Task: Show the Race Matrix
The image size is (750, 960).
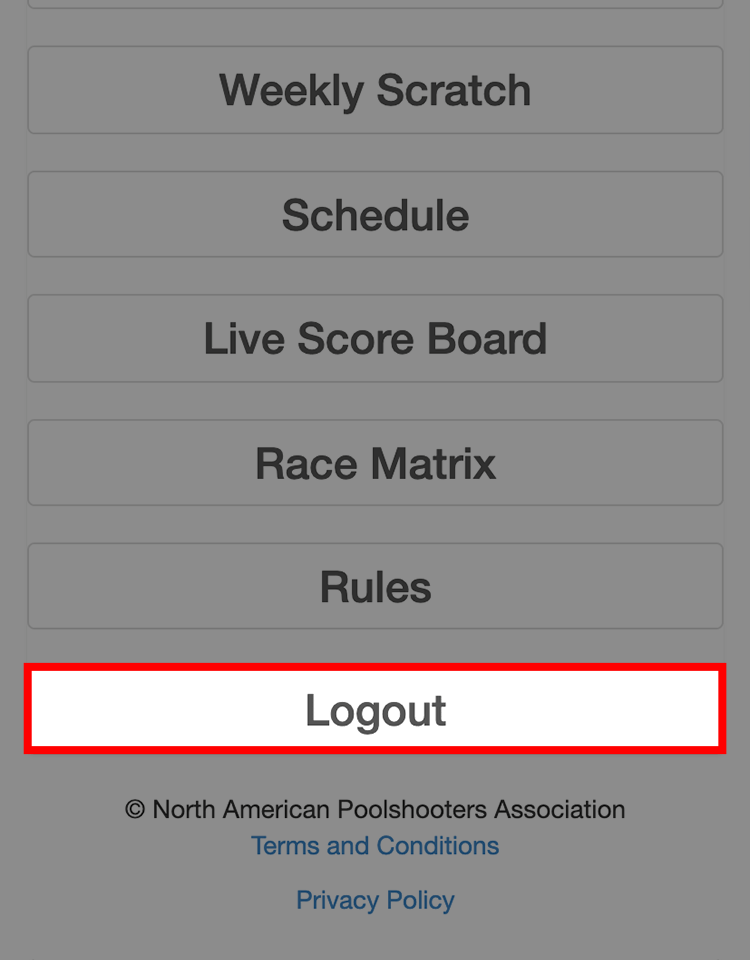Action: click(x=375, y=463)
